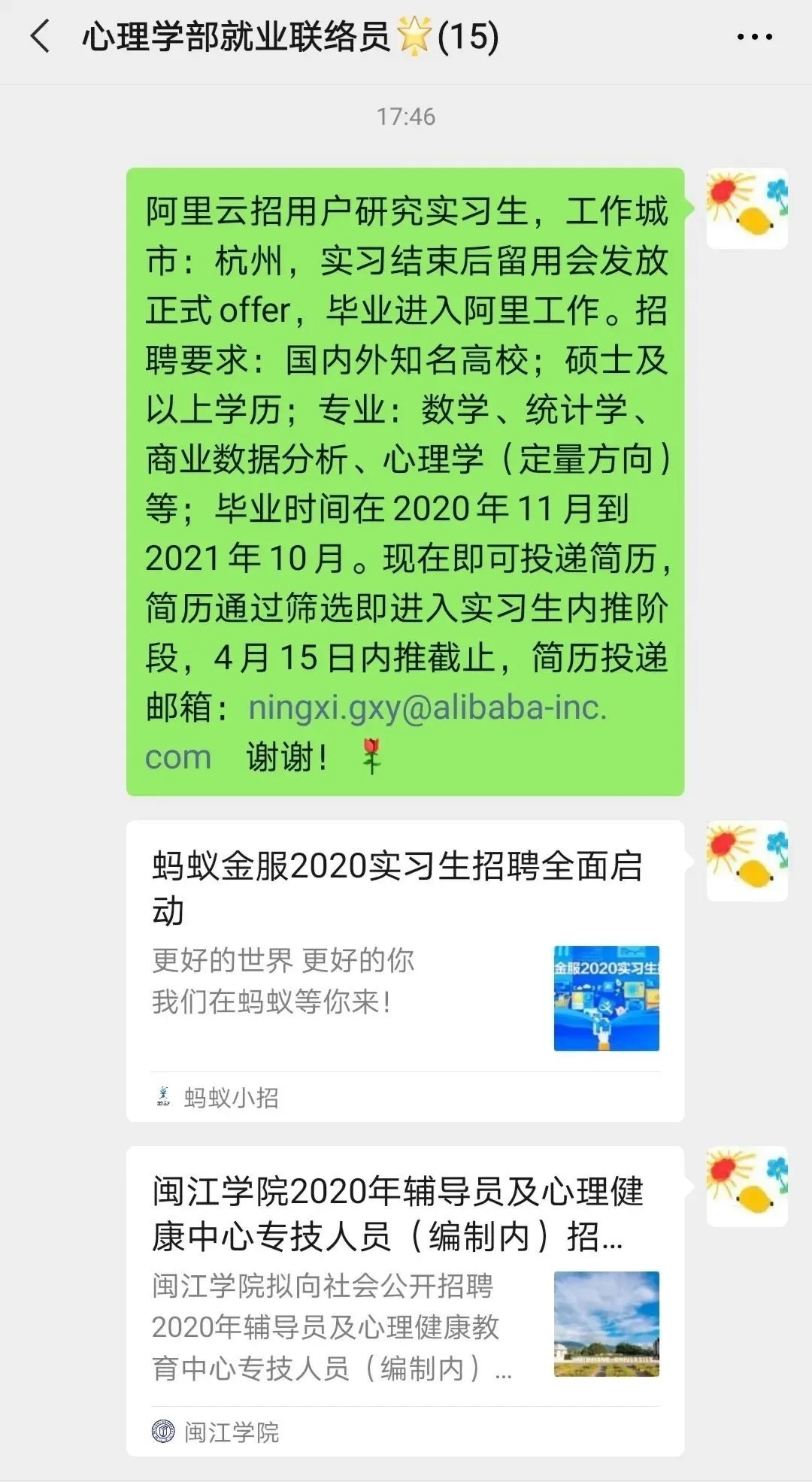
Task: Open the three-dot chat info menu
Action: [x=754, y=37]
